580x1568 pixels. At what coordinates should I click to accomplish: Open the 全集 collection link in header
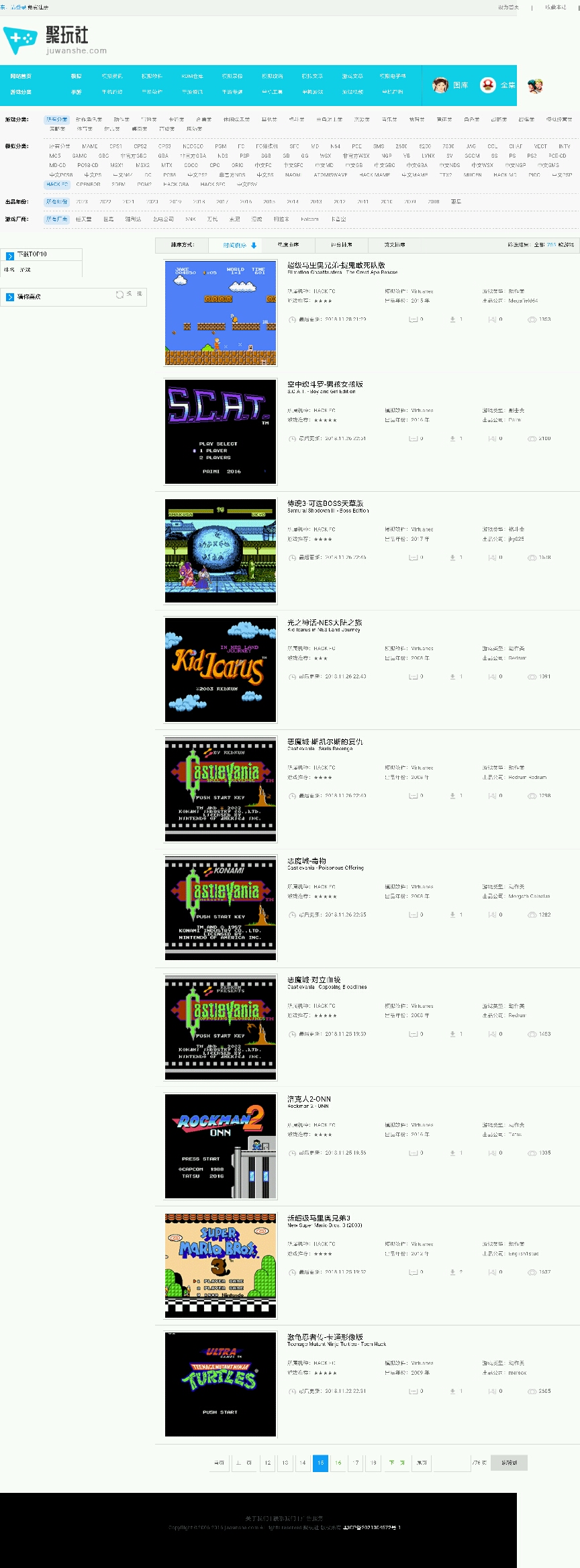coord(498,85)
